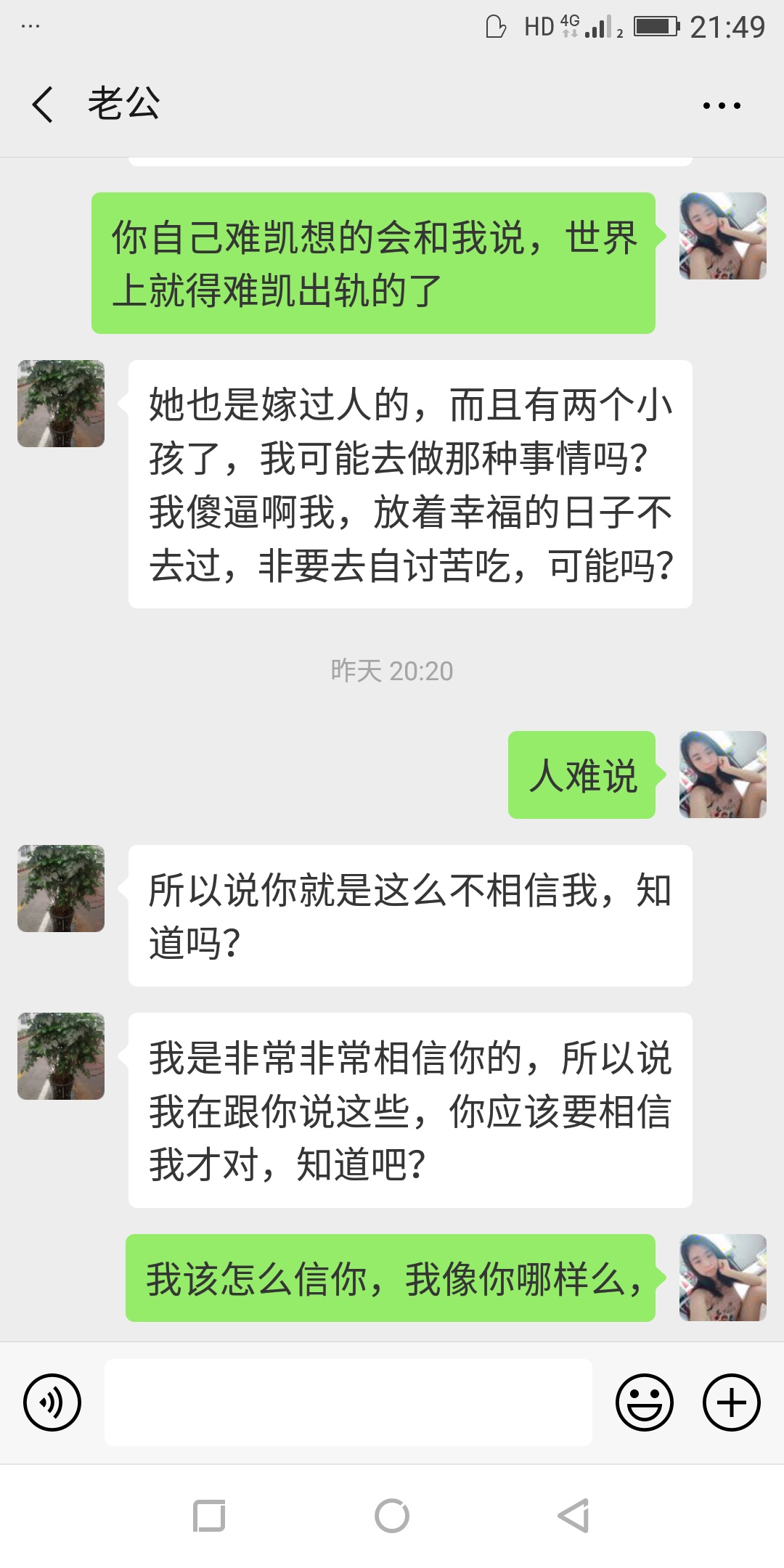Screen dimensions: 784x1568
Task: Open system recent apps
Action: [x=209, y=1516]
